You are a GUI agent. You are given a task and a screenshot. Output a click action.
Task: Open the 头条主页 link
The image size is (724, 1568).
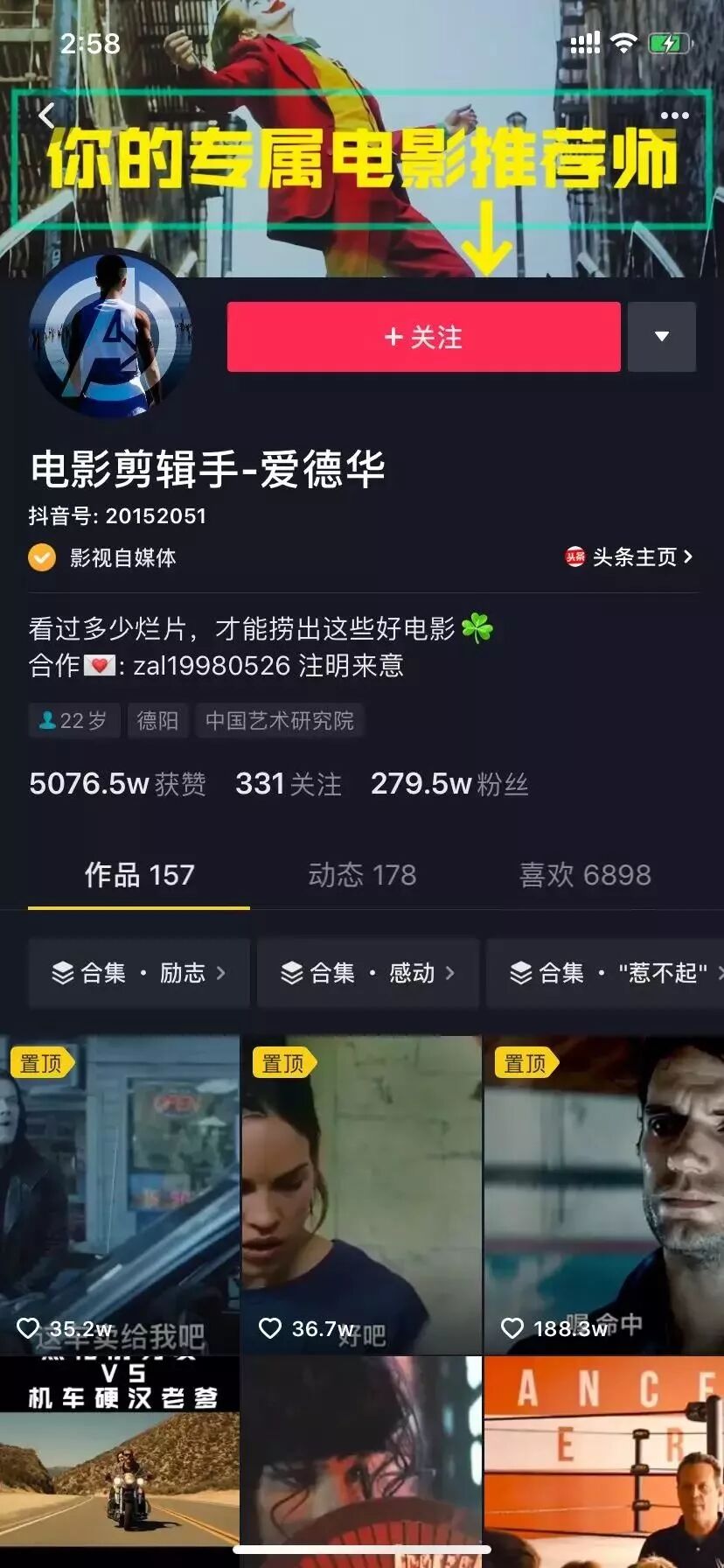(630, 557)
